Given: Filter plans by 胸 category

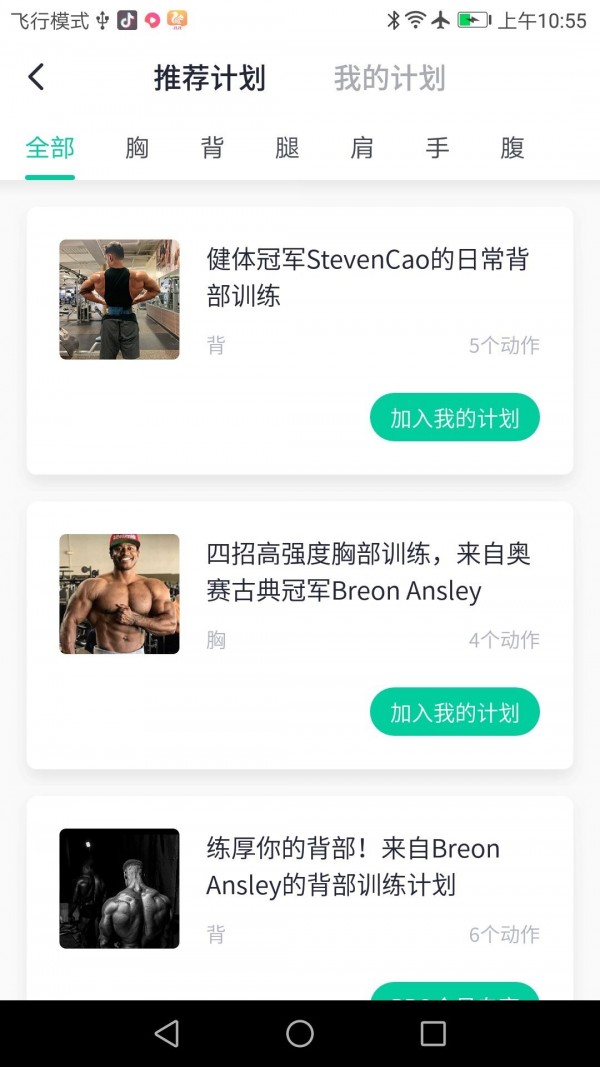Looking at the screenshot, I should coord(137,148).
